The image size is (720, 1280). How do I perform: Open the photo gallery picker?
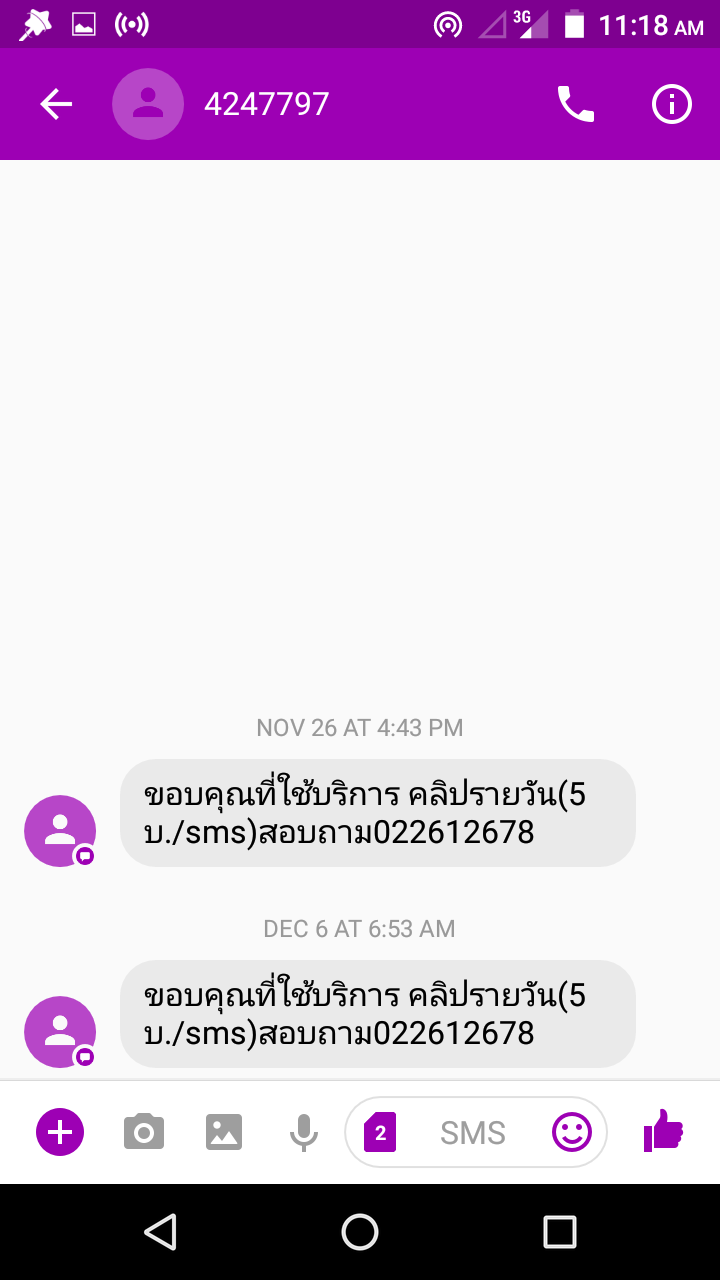point(224,1132)
